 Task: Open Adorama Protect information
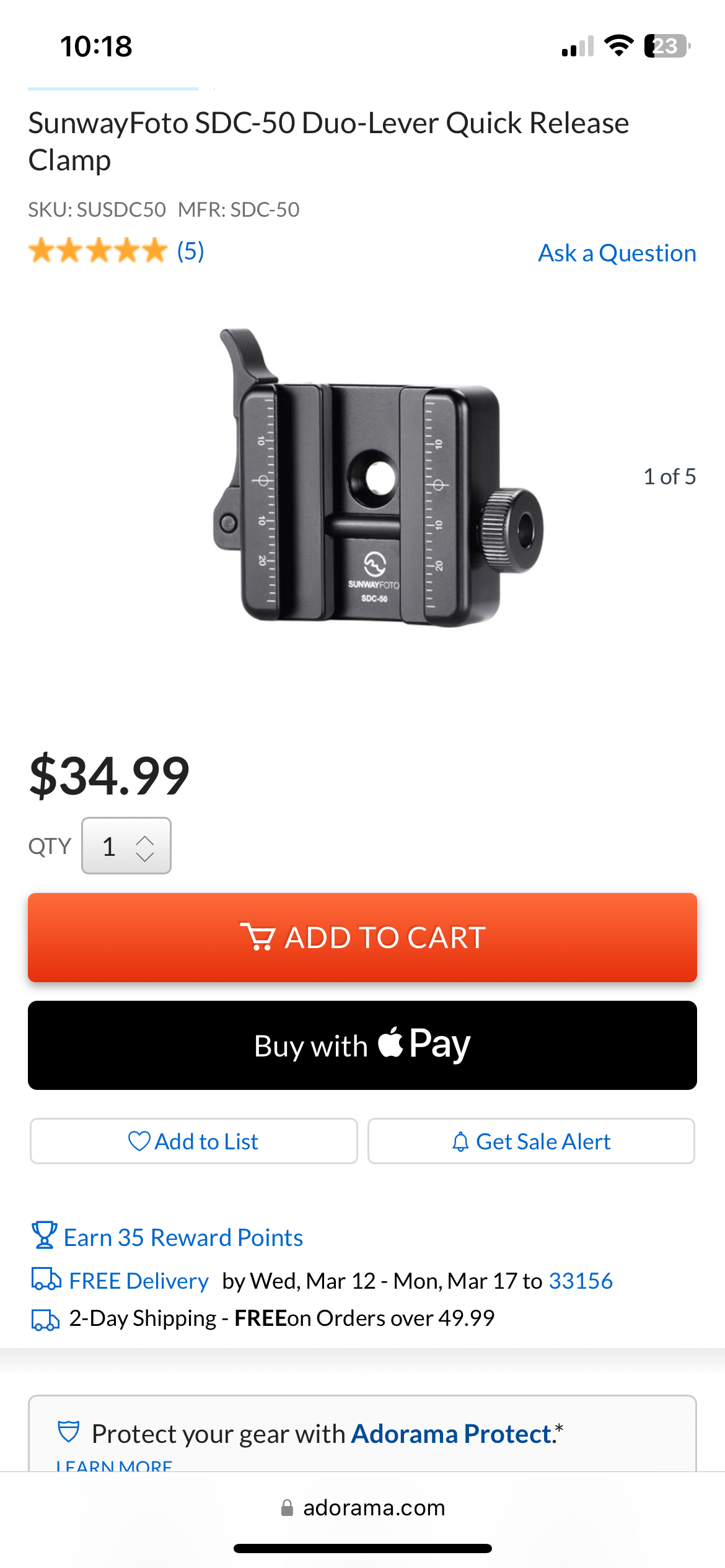click(x=451, y=1434)
